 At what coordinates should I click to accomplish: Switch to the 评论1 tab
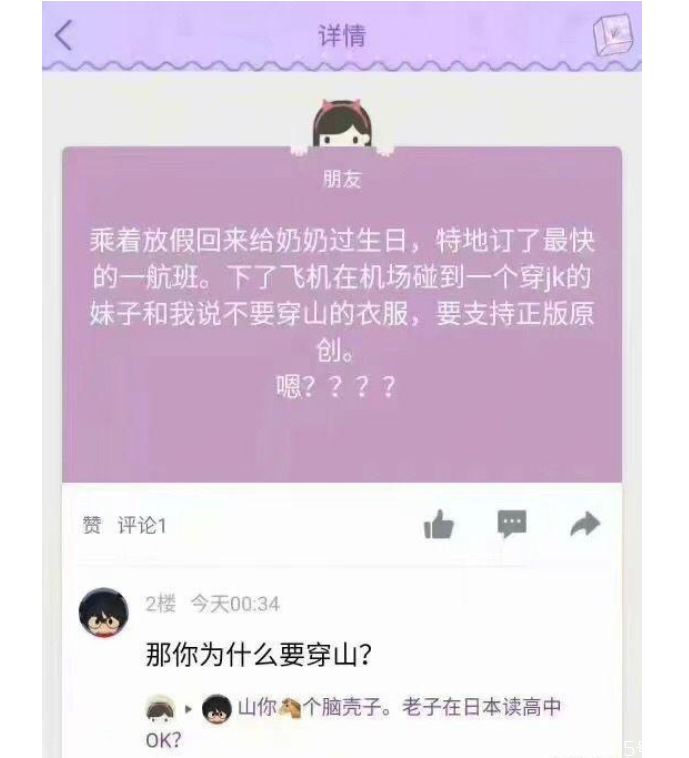tap(142, 525)
